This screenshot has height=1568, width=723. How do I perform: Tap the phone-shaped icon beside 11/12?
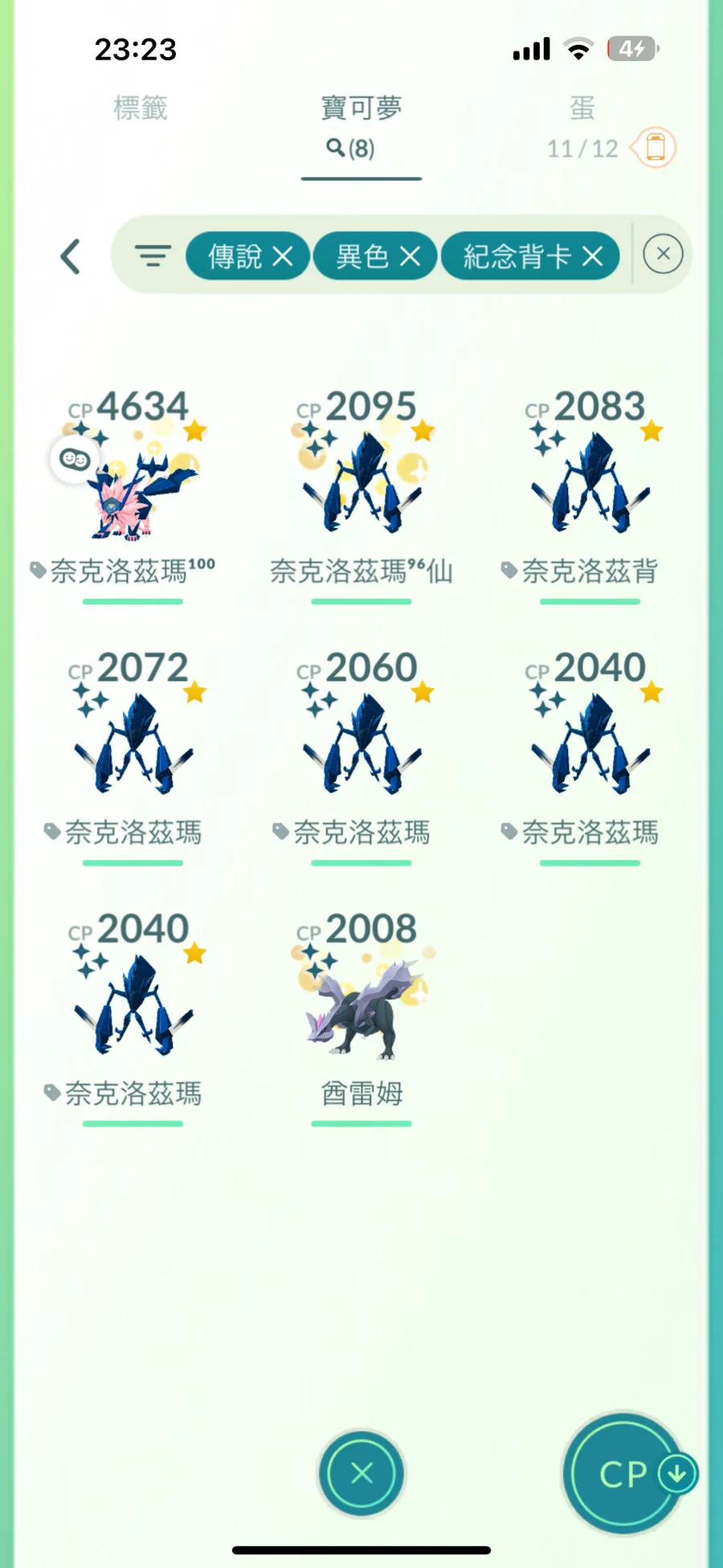click(655, 148)
